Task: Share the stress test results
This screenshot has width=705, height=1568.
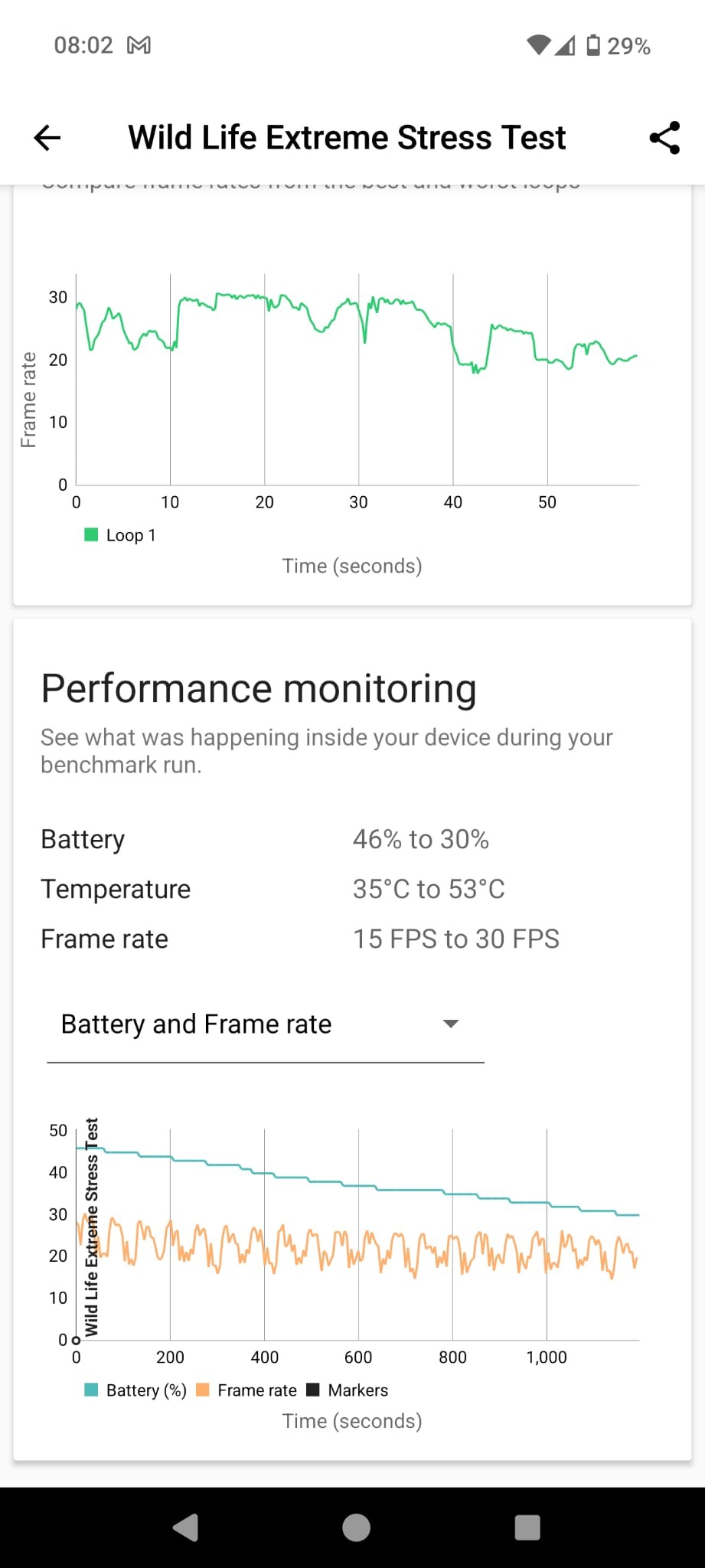Action: click(x=664, y=138)
